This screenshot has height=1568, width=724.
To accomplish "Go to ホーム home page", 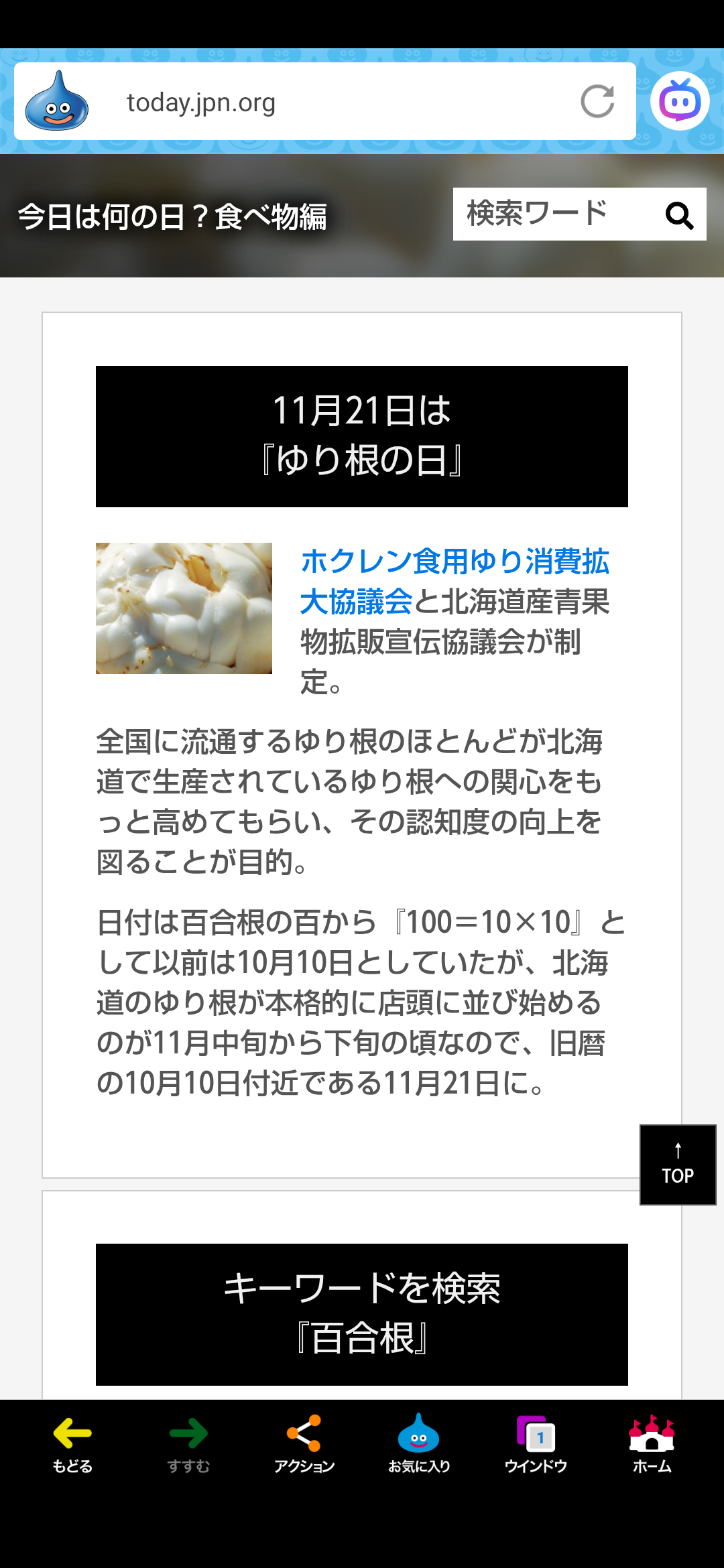I will [652, 1444].
